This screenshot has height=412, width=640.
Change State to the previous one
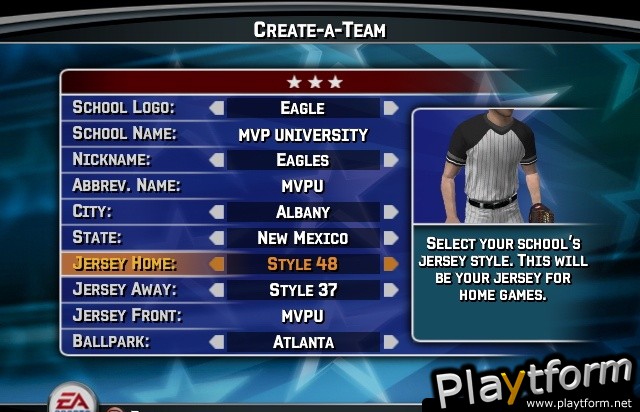[215, 238]
